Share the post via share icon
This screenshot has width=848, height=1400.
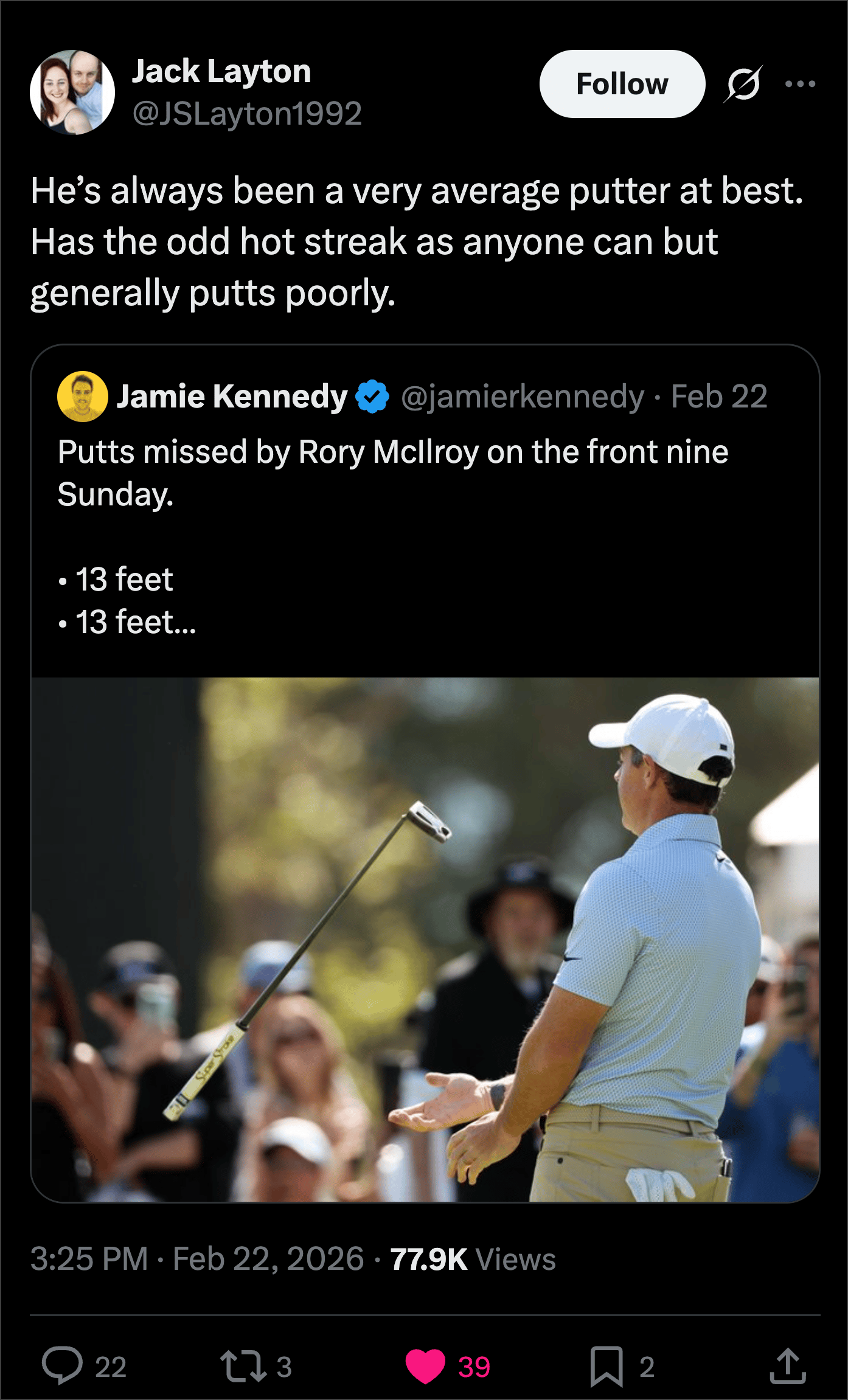tap(788, 1366)
